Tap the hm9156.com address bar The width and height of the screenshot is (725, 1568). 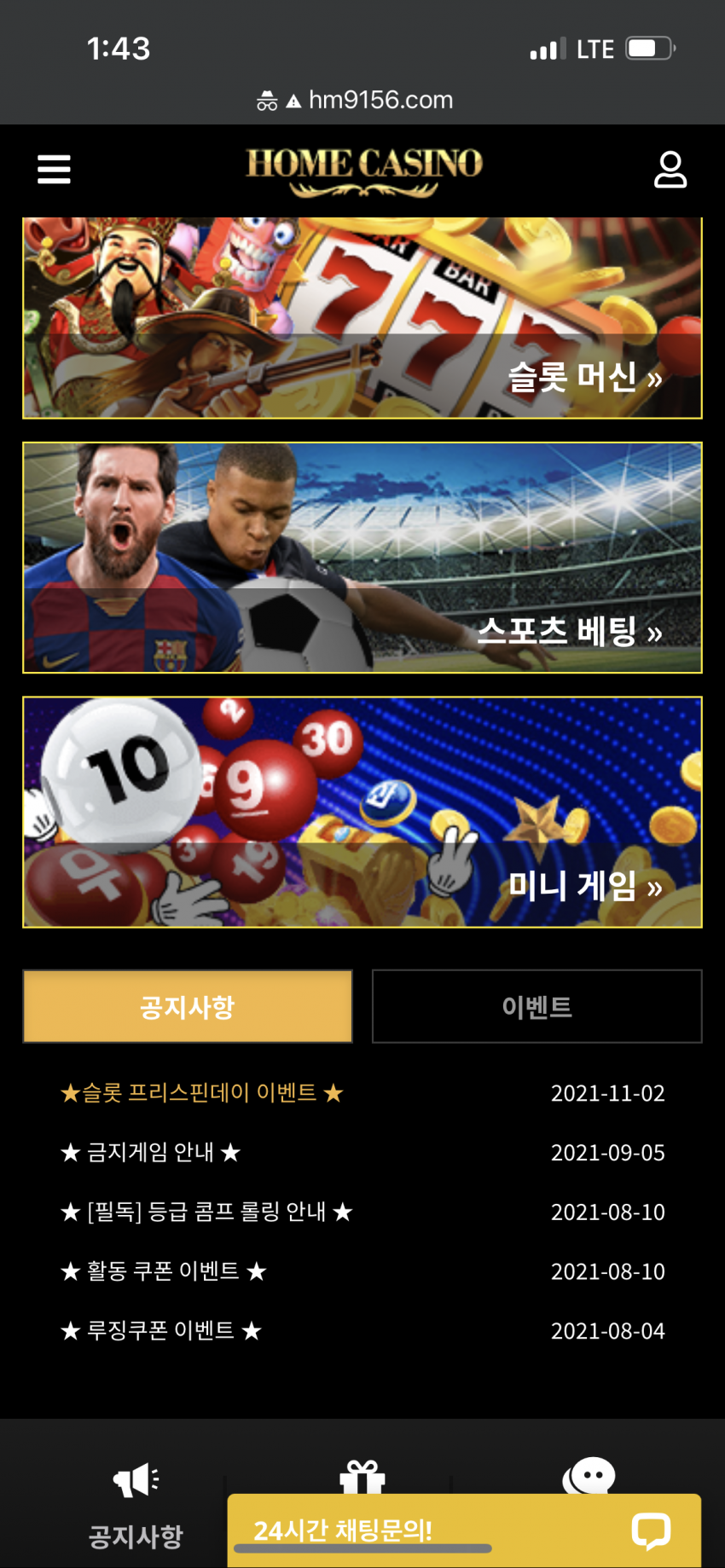coord(362,100)
